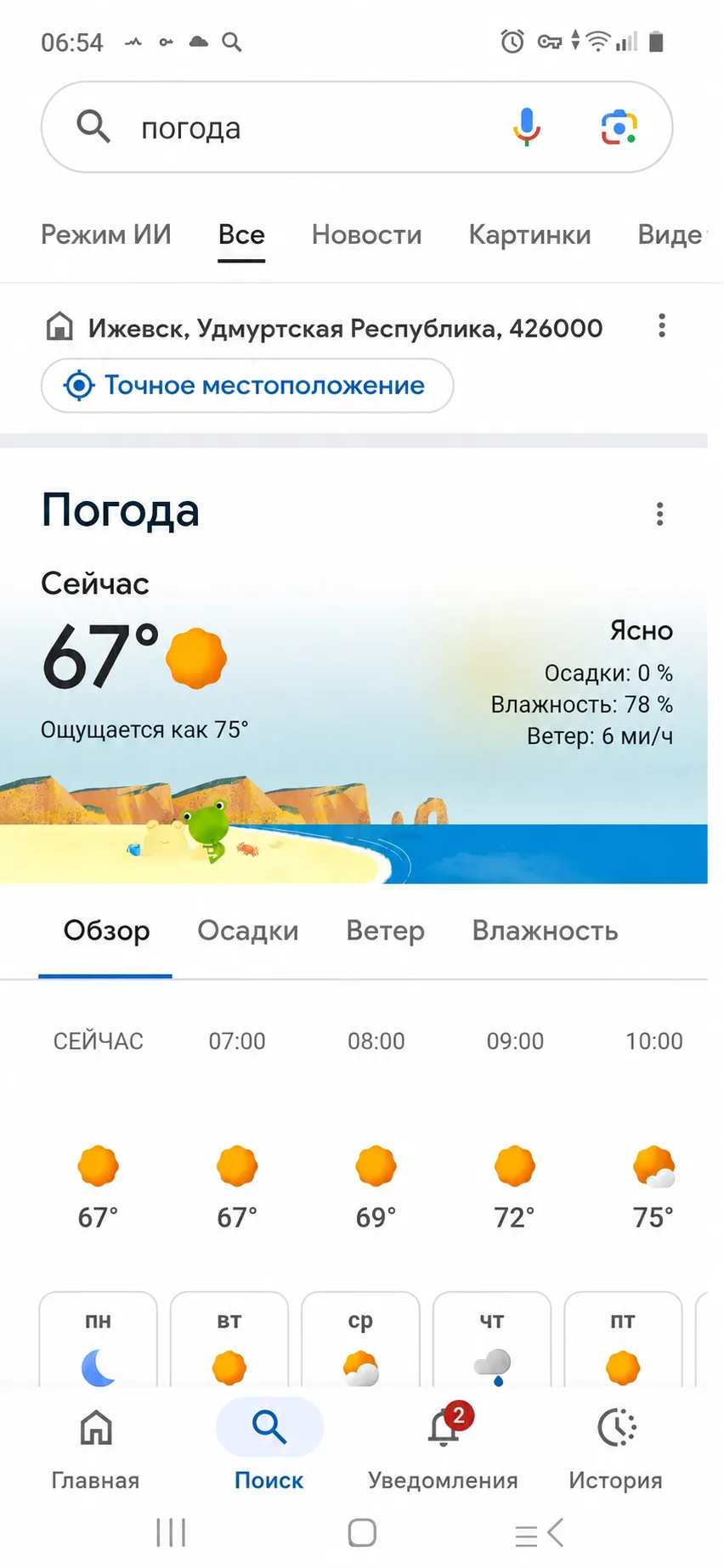This screenshot has height=1568, width=724.
Task: Show the Влажность weather tab
Action: 545,931
